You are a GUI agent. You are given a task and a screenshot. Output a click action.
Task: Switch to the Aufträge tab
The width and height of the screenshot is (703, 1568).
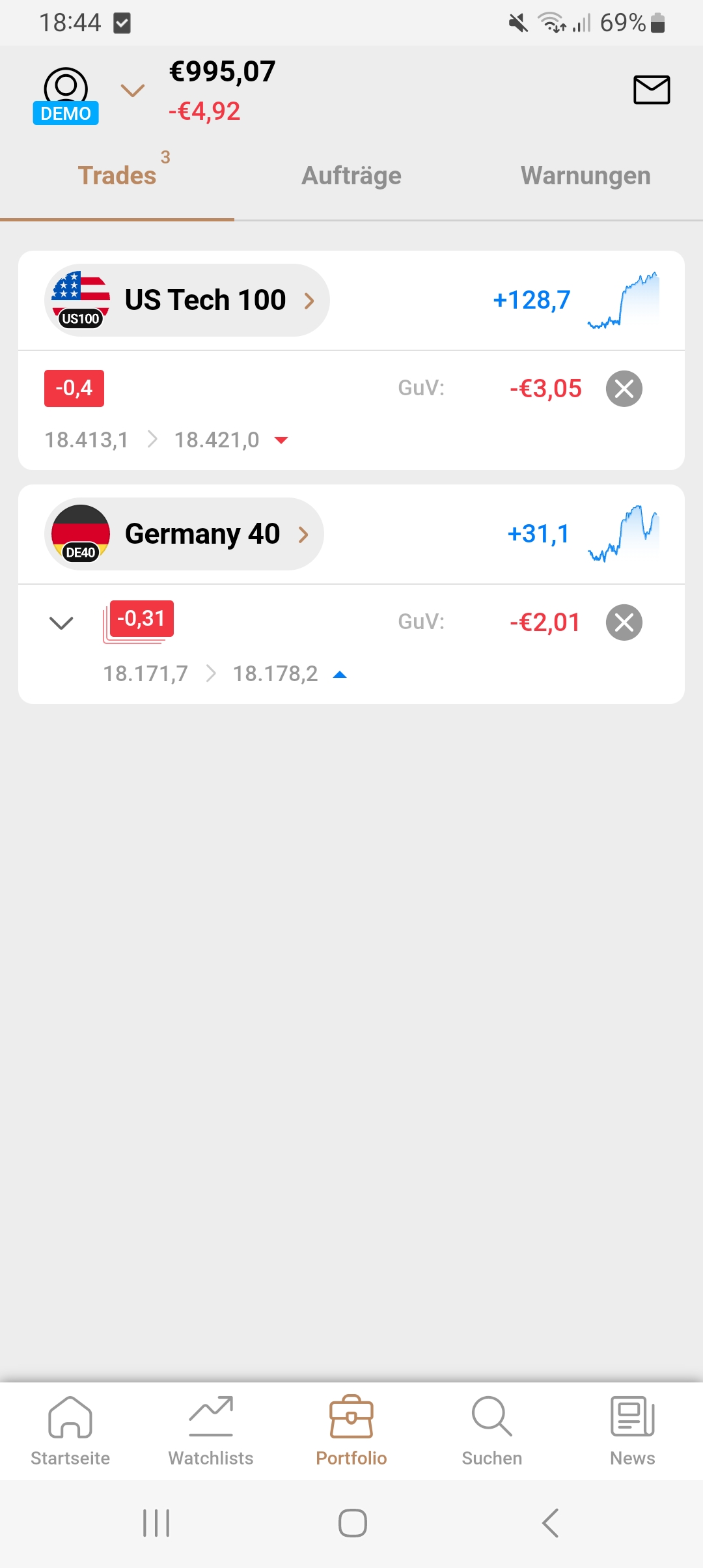[351, 175]
